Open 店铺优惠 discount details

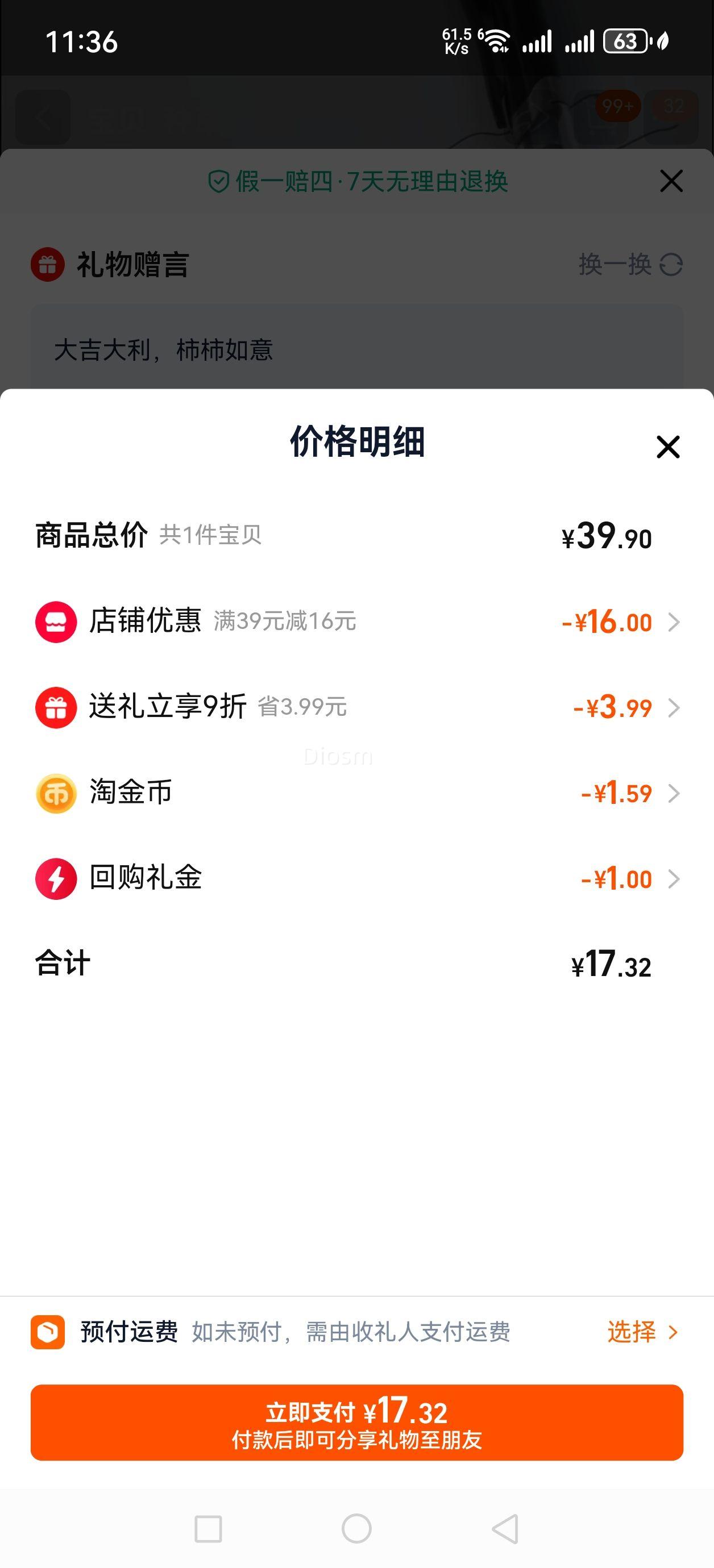pos(673,622)
